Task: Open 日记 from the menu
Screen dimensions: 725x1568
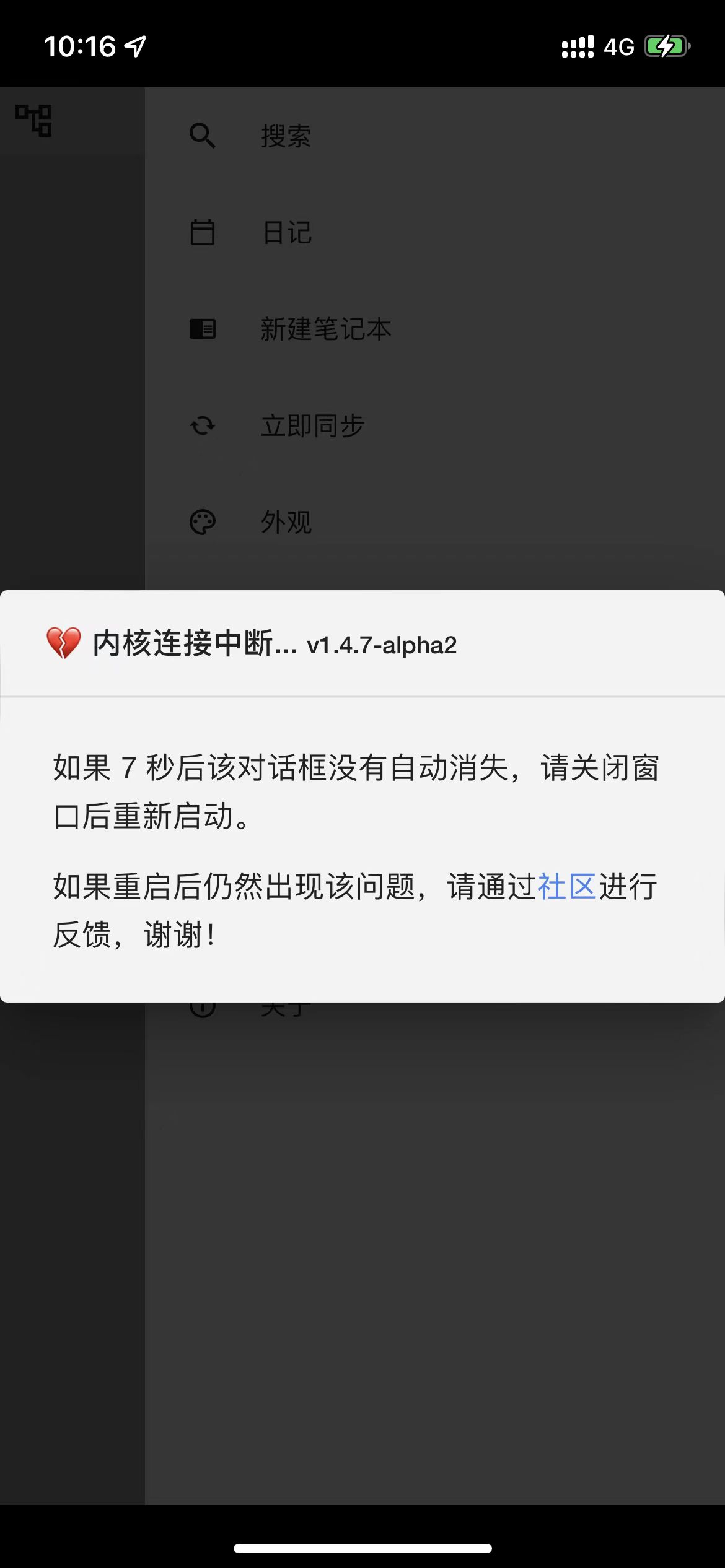Action: 287,233
